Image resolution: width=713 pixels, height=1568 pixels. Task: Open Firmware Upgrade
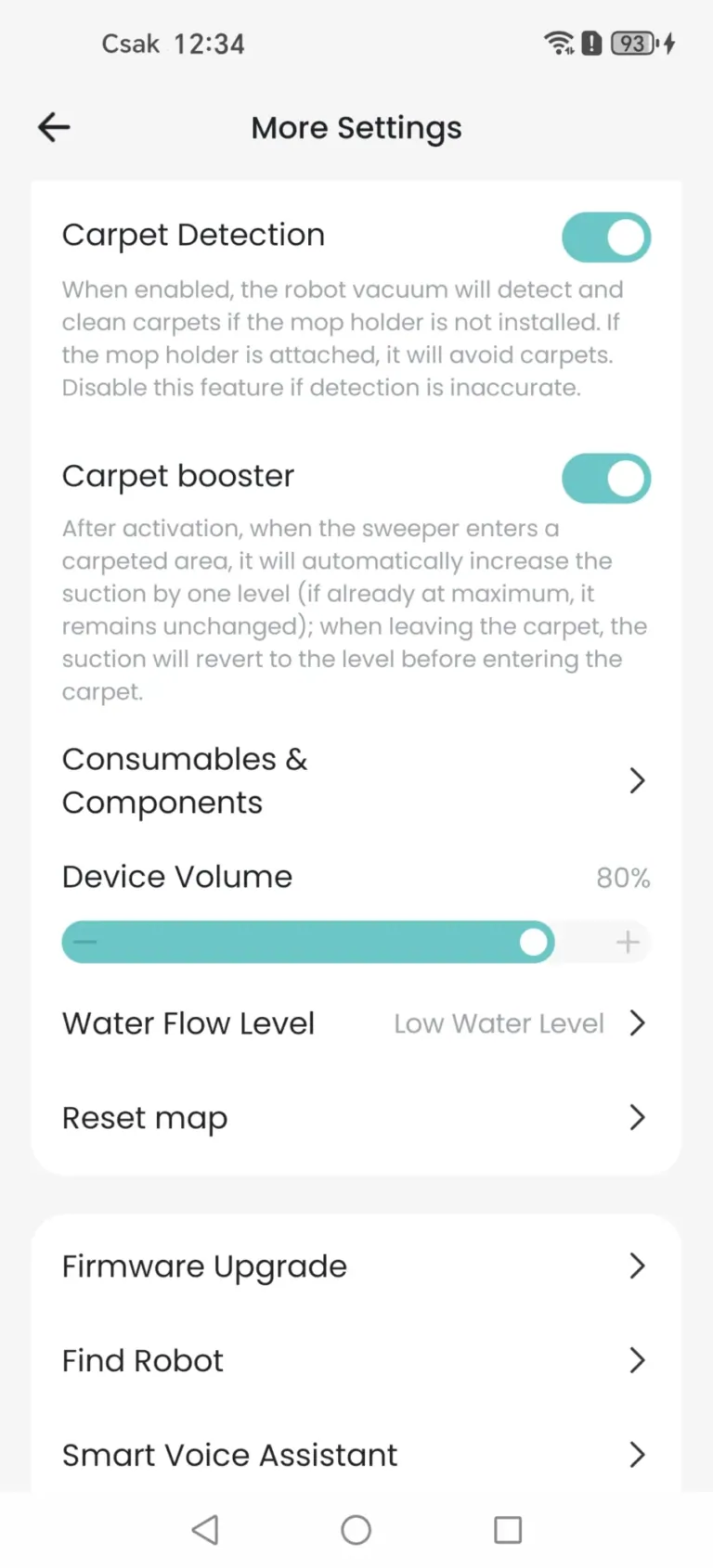[x=356, y=1266]
